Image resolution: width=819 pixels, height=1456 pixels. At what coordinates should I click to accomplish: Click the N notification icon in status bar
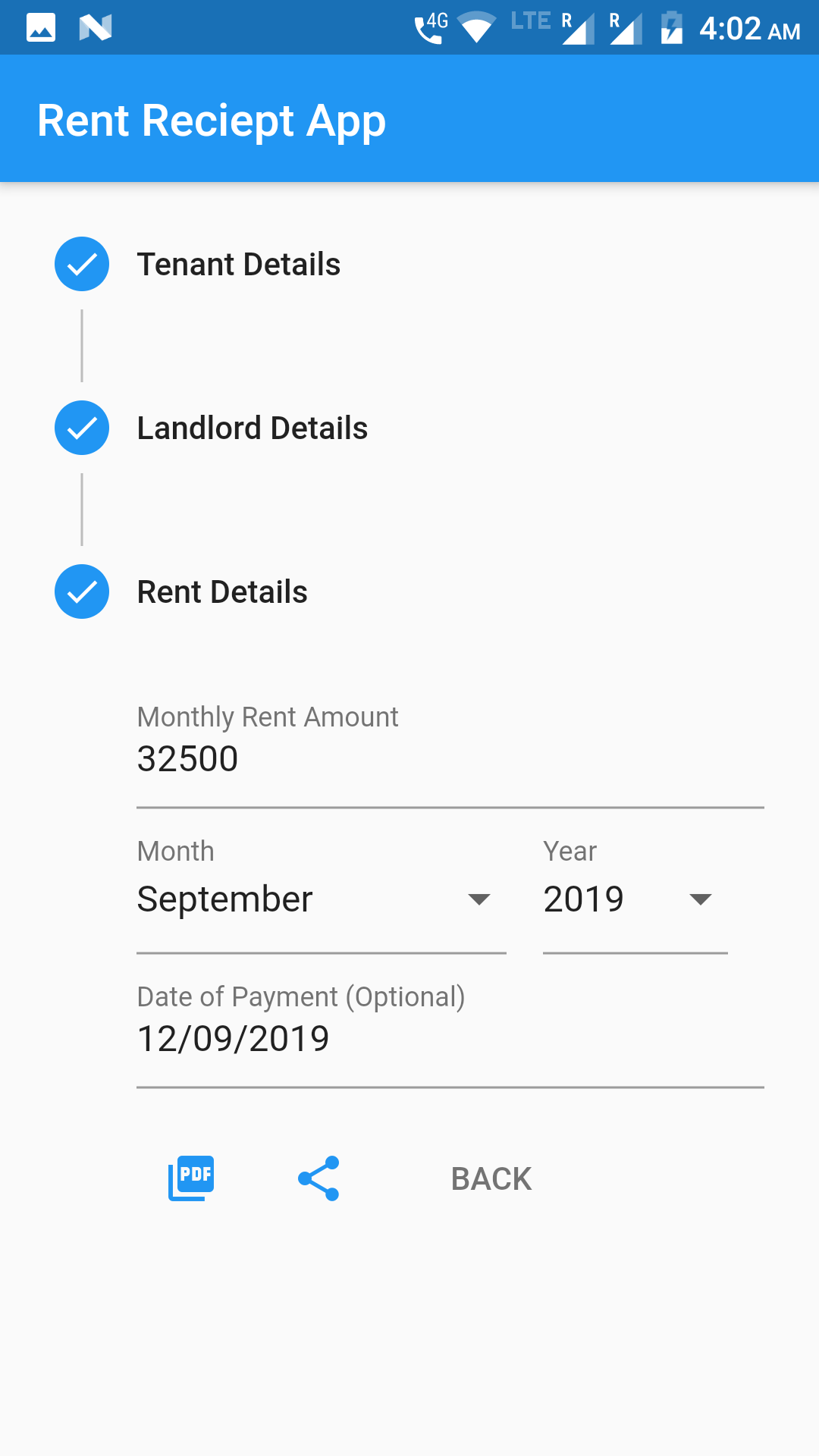point(95,27)
